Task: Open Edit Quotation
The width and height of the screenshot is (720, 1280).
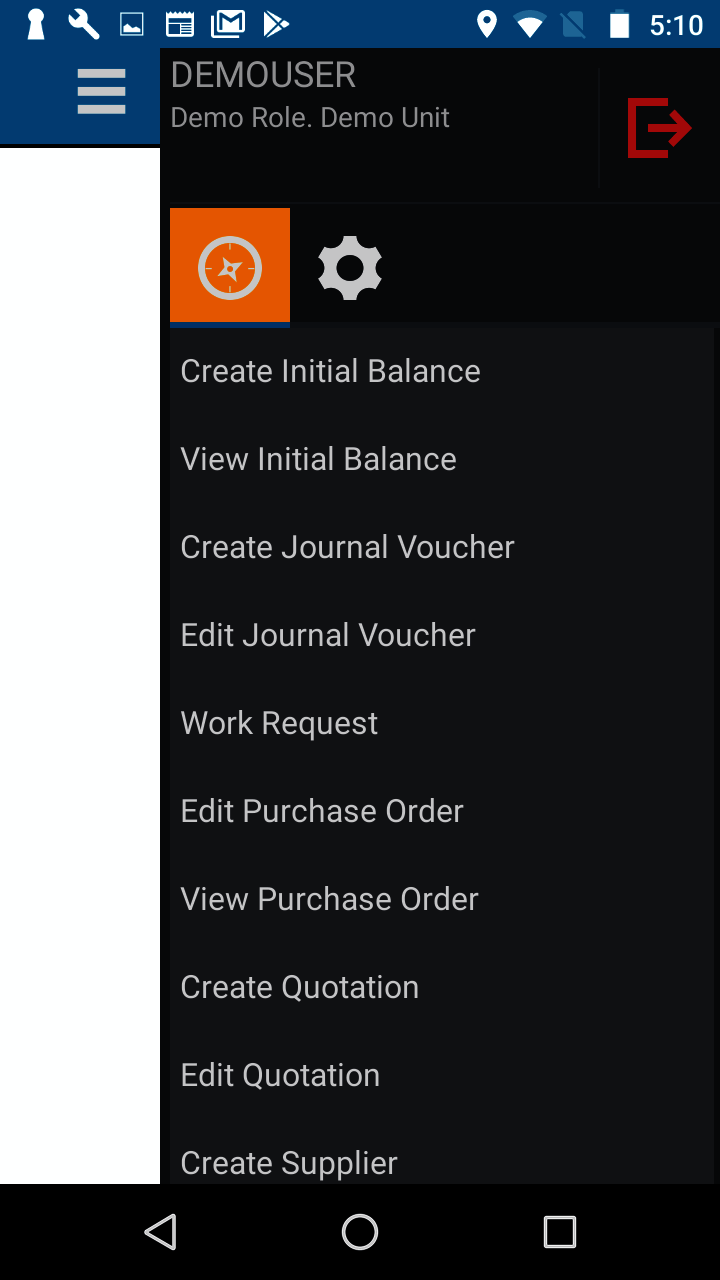Action: (280, 1075)
